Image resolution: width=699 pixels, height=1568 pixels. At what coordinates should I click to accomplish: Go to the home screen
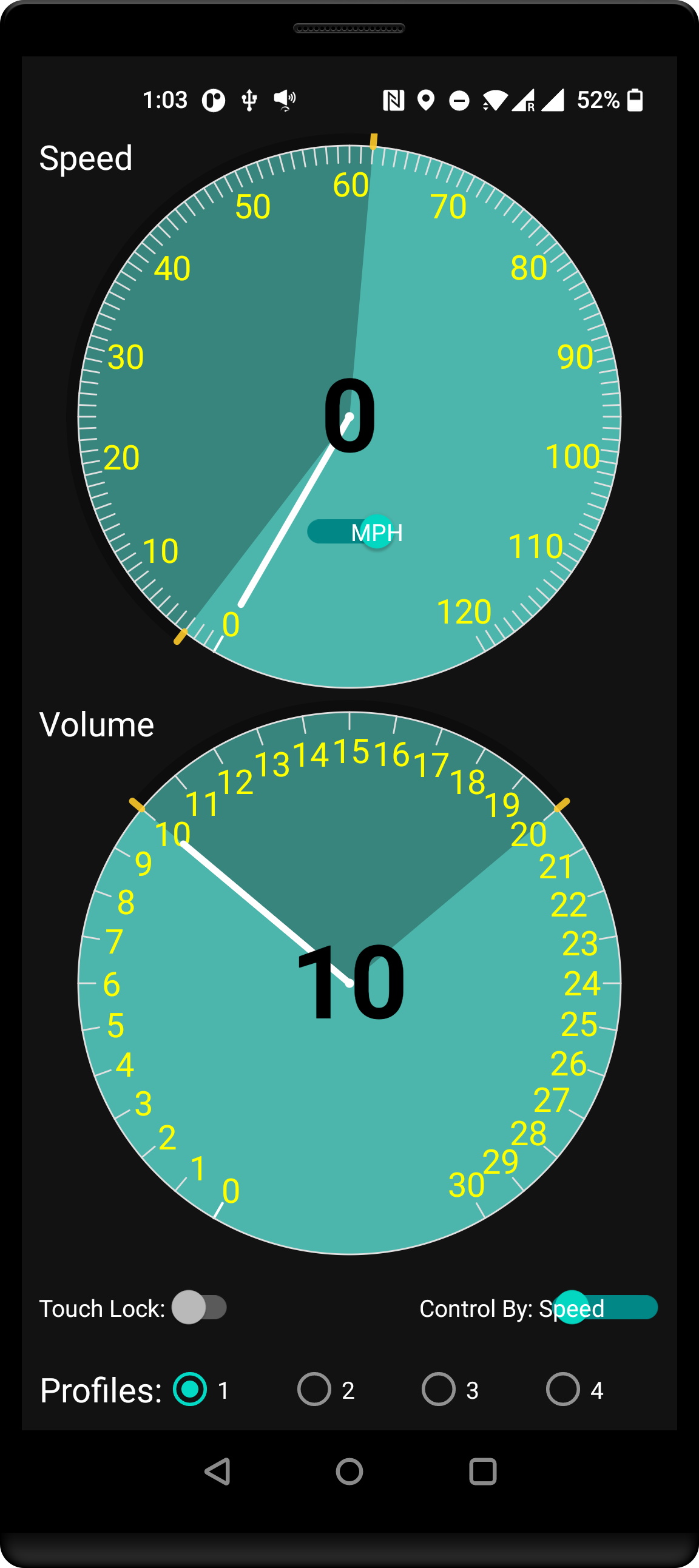pyautogui.click(x=349, y=1472)
